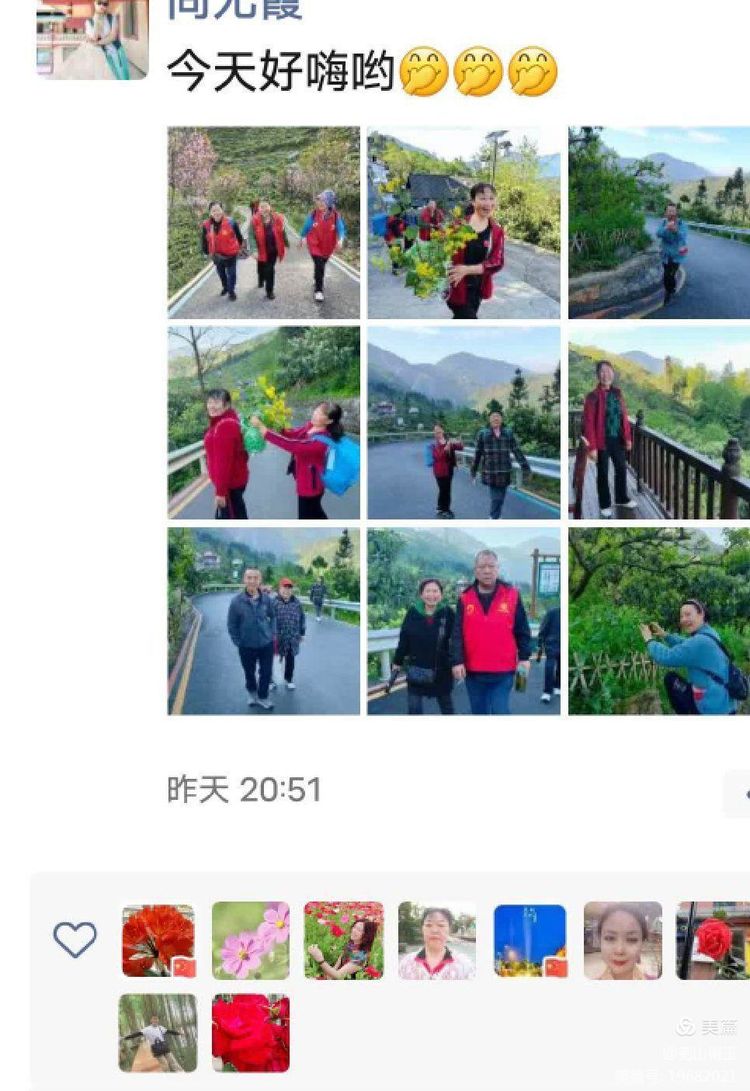Open liker with forest pose avatar
This screenshot has height=1091, width=750.
point(158,1032)
